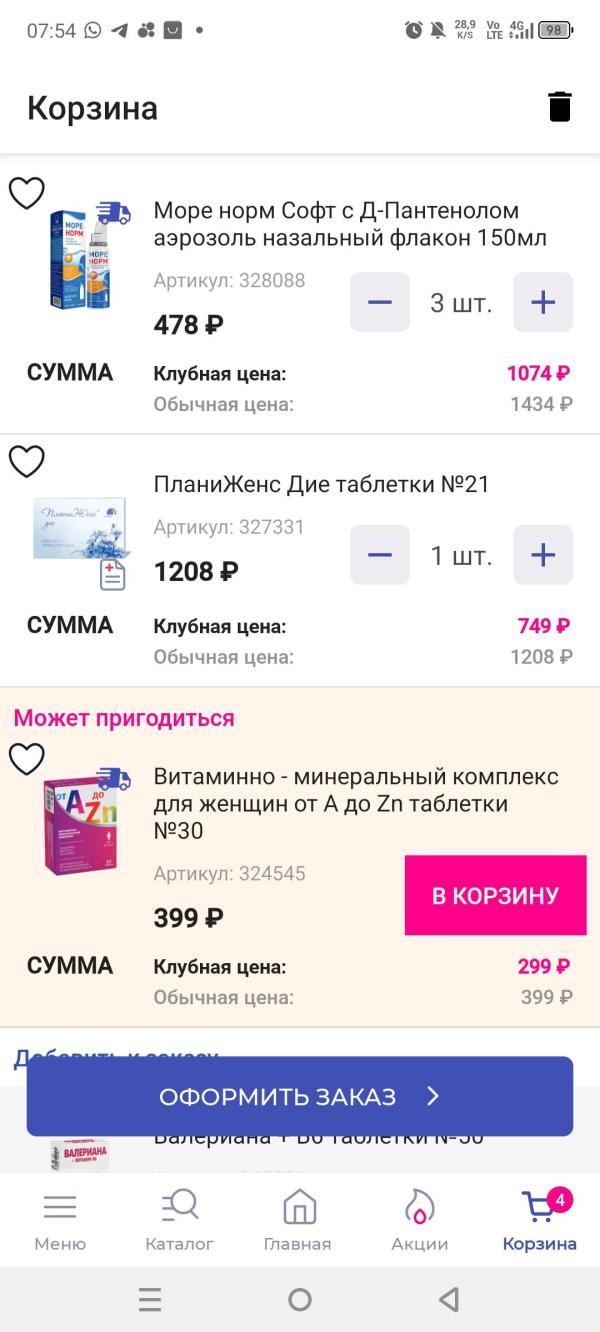Tap В КОРЗИНУ for the vitamin complex

pos(495,895)
